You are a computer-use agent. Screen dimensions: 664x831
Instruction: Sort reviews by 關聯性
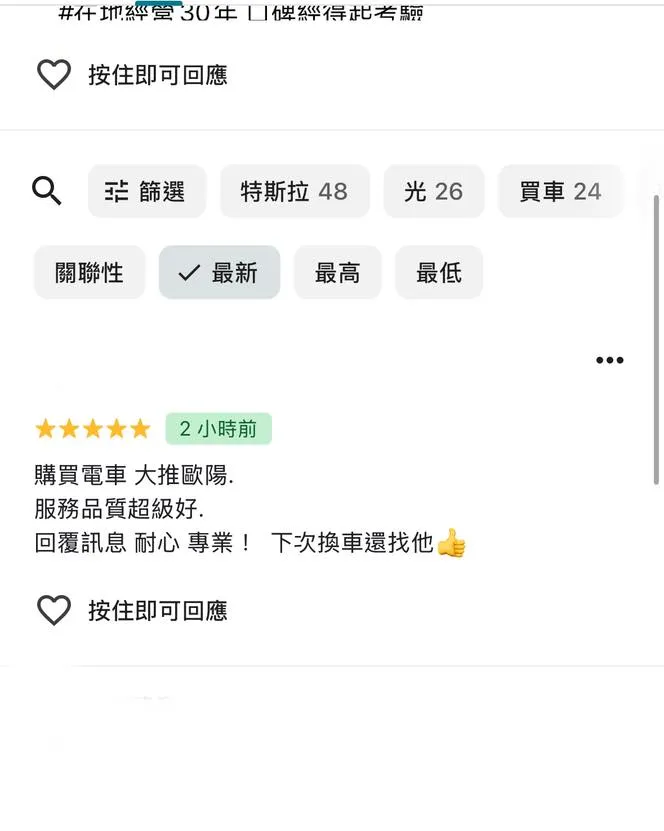coord(90,272)
